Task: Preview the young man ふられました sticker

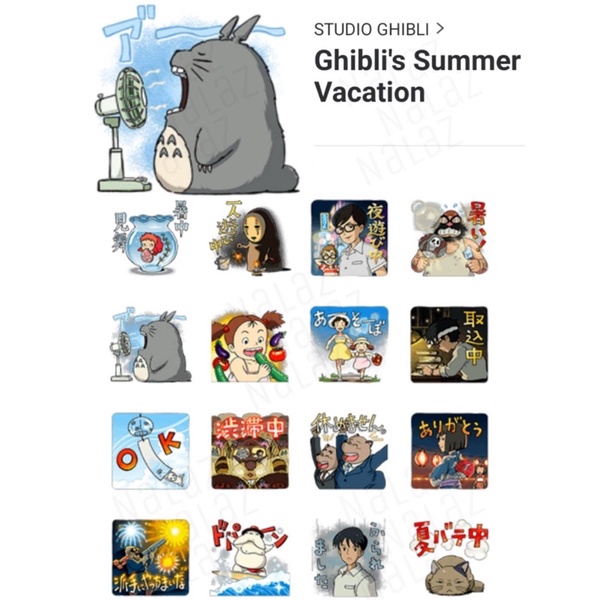Action: click(x=349, y=558)
